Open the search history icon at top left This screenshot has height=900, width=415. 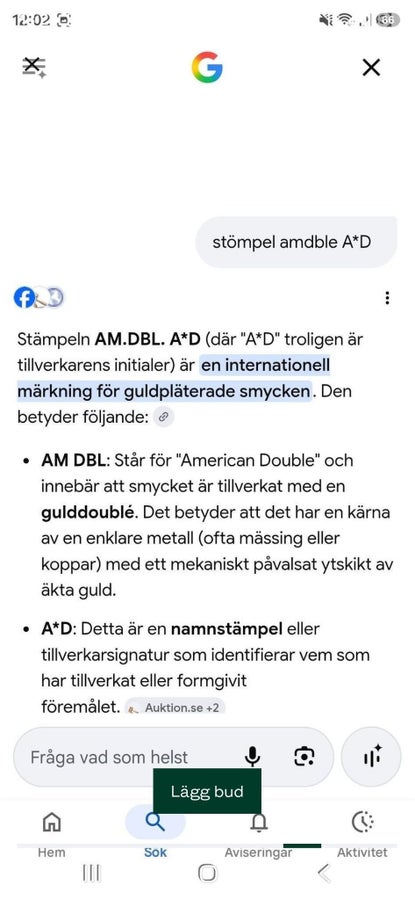click(34, 67)
